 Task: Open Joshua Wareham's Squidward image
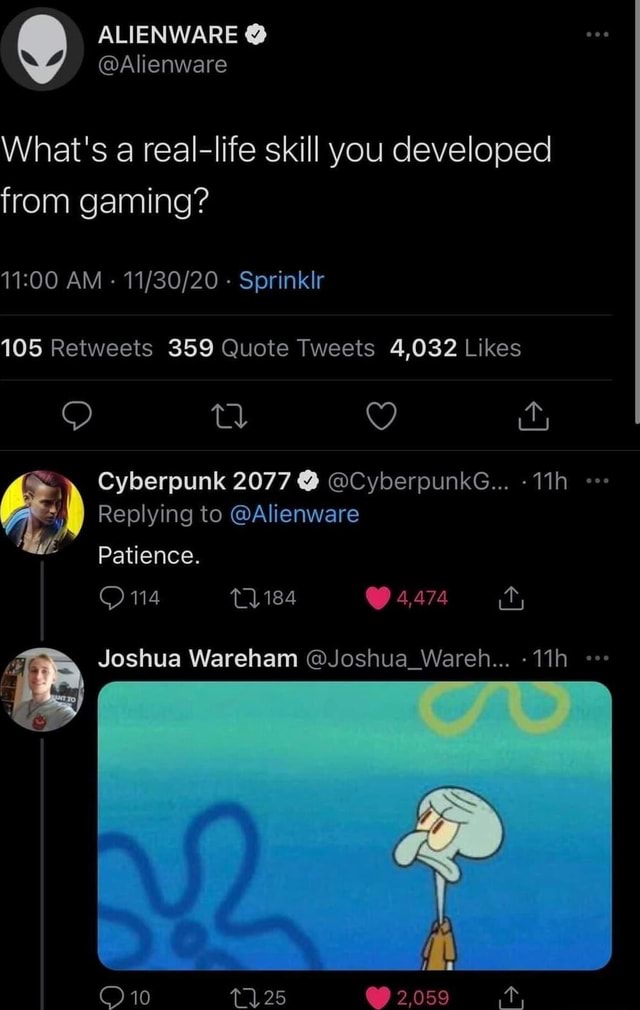354,825
